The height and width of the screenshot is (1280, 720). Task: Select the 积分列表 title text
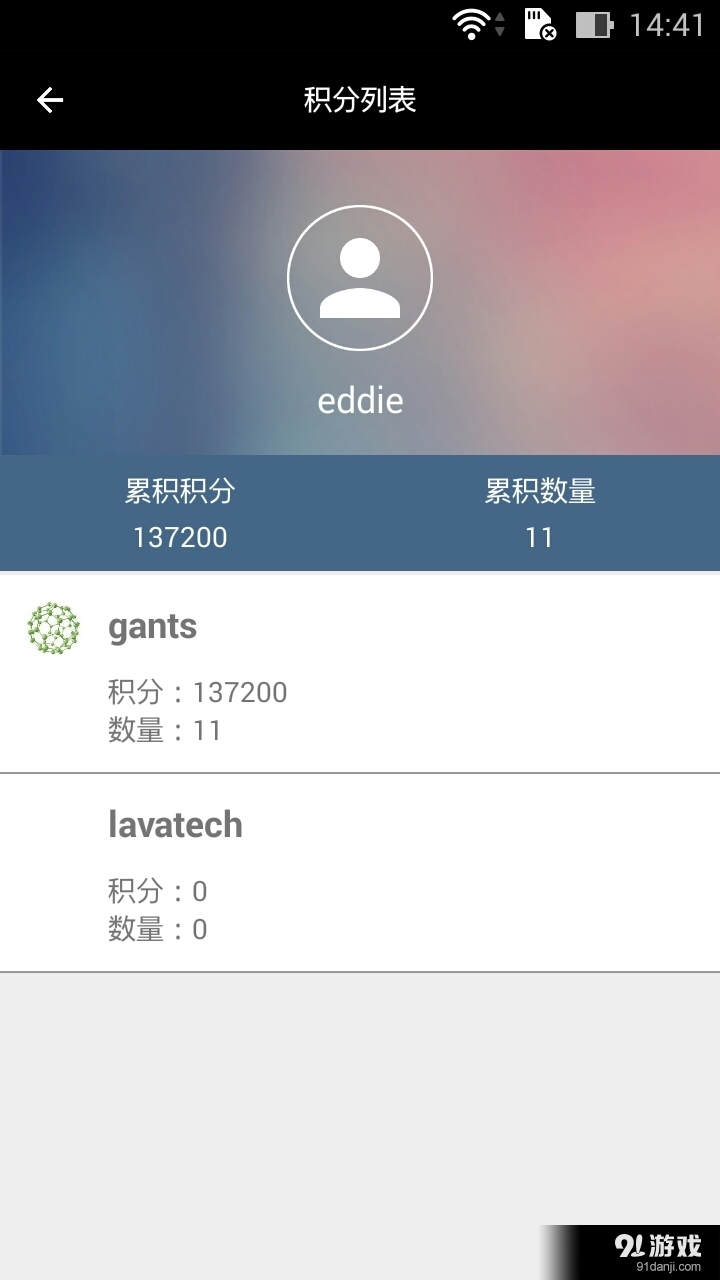[360, 100]
